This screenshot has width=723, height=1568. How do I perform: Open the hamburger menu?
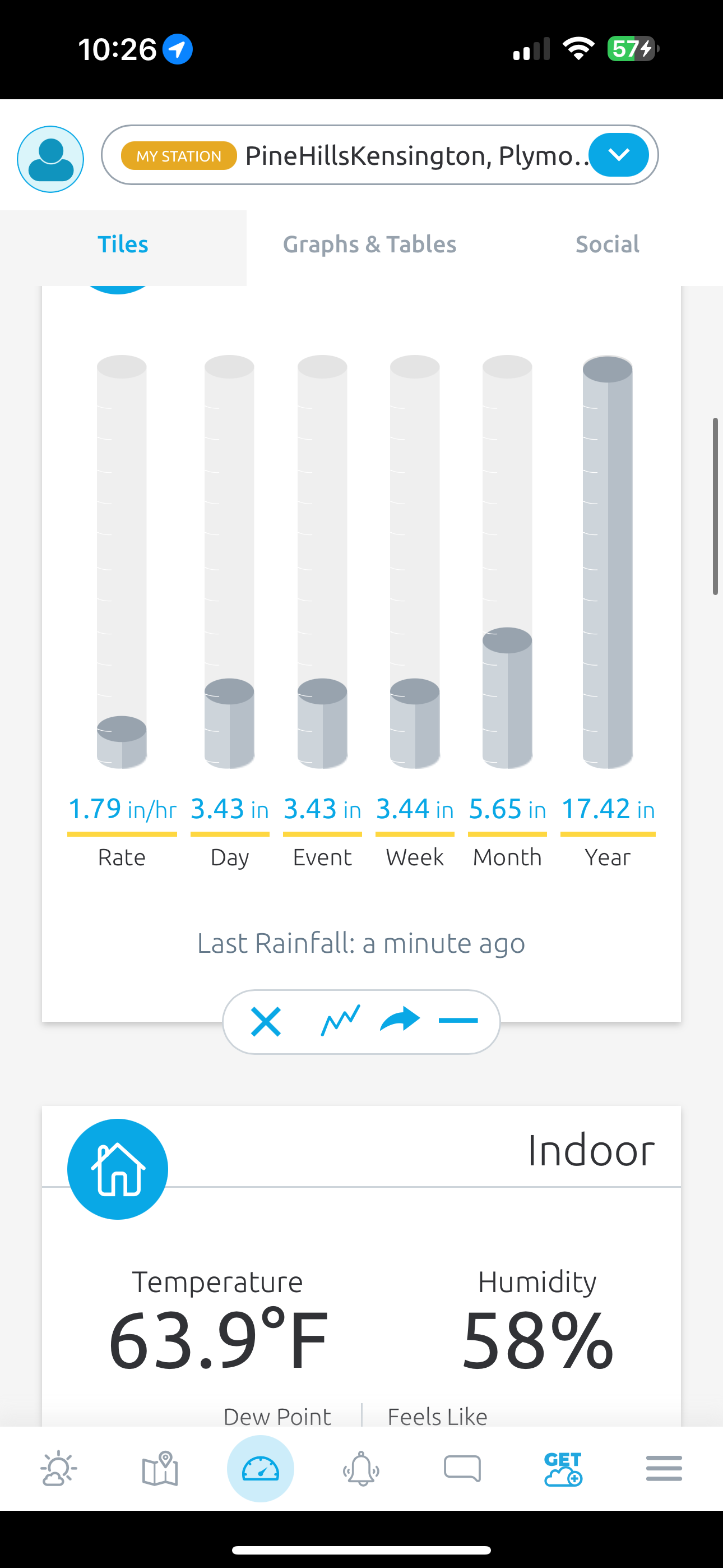[664, 1469]
